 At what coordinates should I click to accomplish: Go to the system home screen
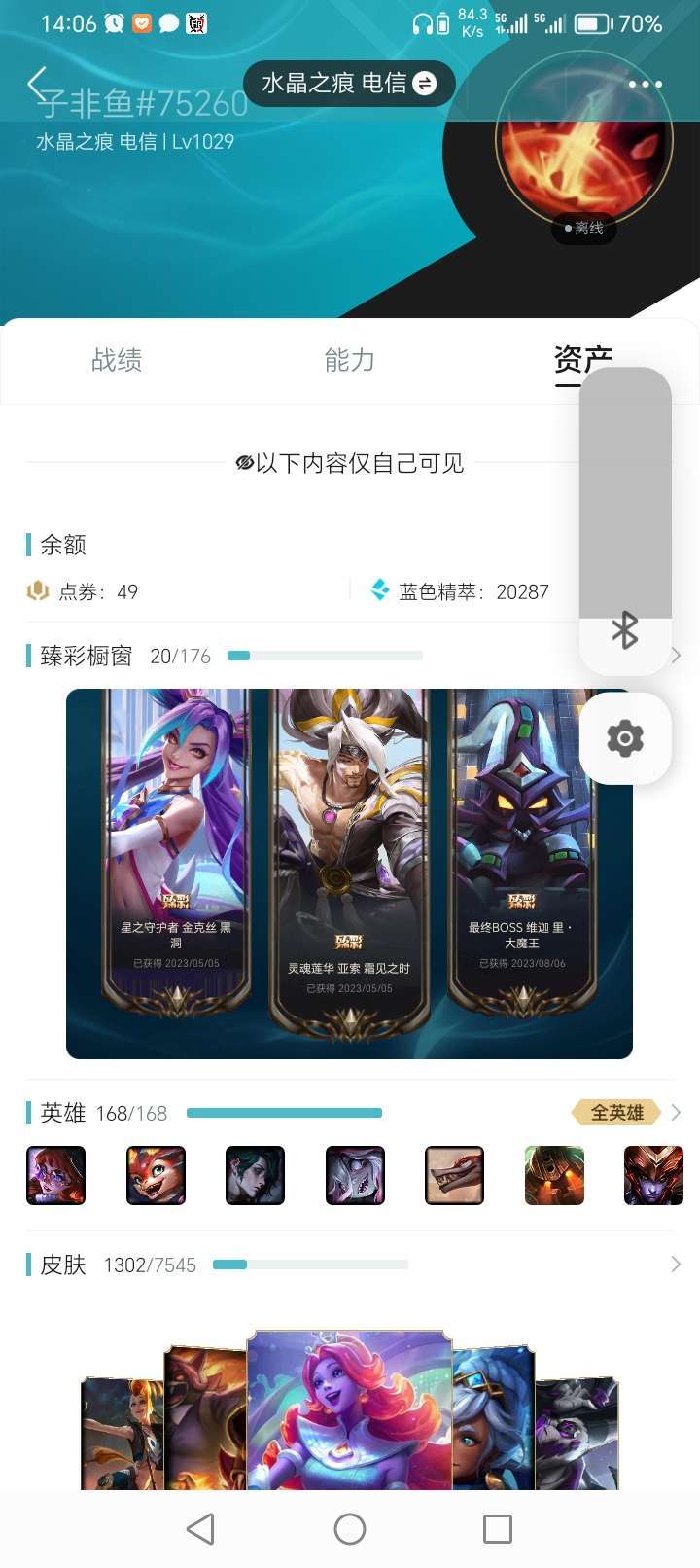pyautogui.click(x=350, y=1529)
